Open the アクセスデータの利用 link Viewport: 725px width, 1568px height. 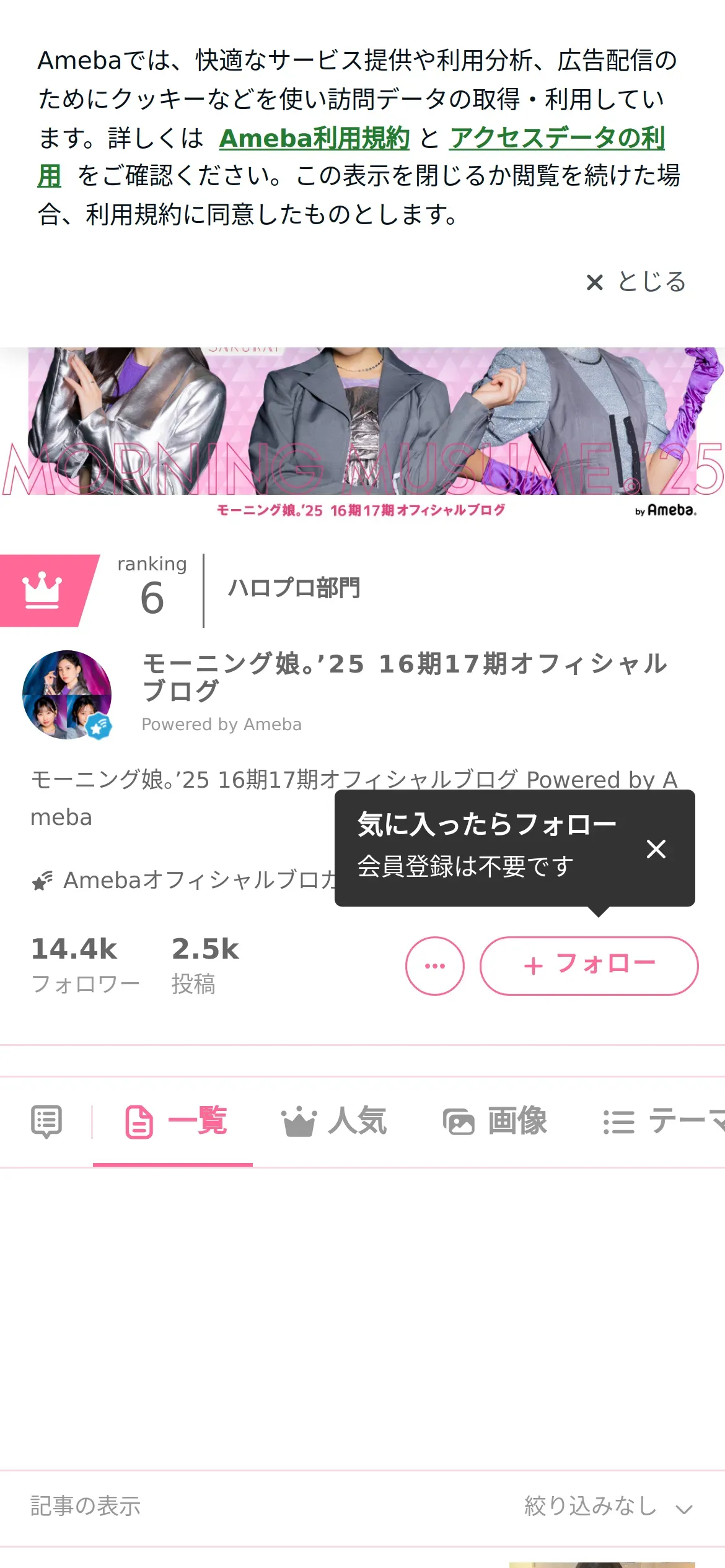coord(556,137)
